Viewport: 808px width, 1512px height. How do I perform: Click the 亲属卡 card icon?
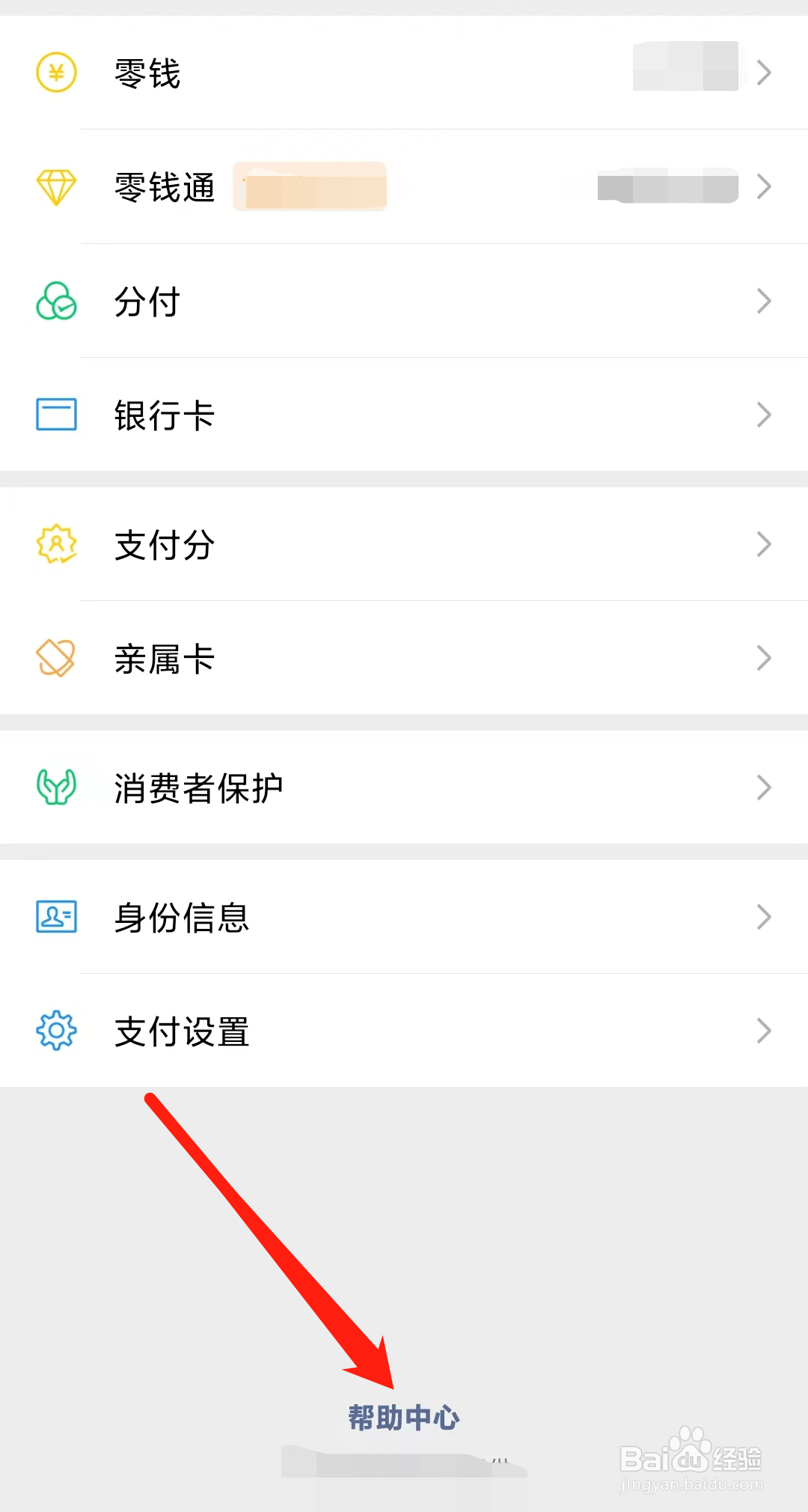click(55, 656)
